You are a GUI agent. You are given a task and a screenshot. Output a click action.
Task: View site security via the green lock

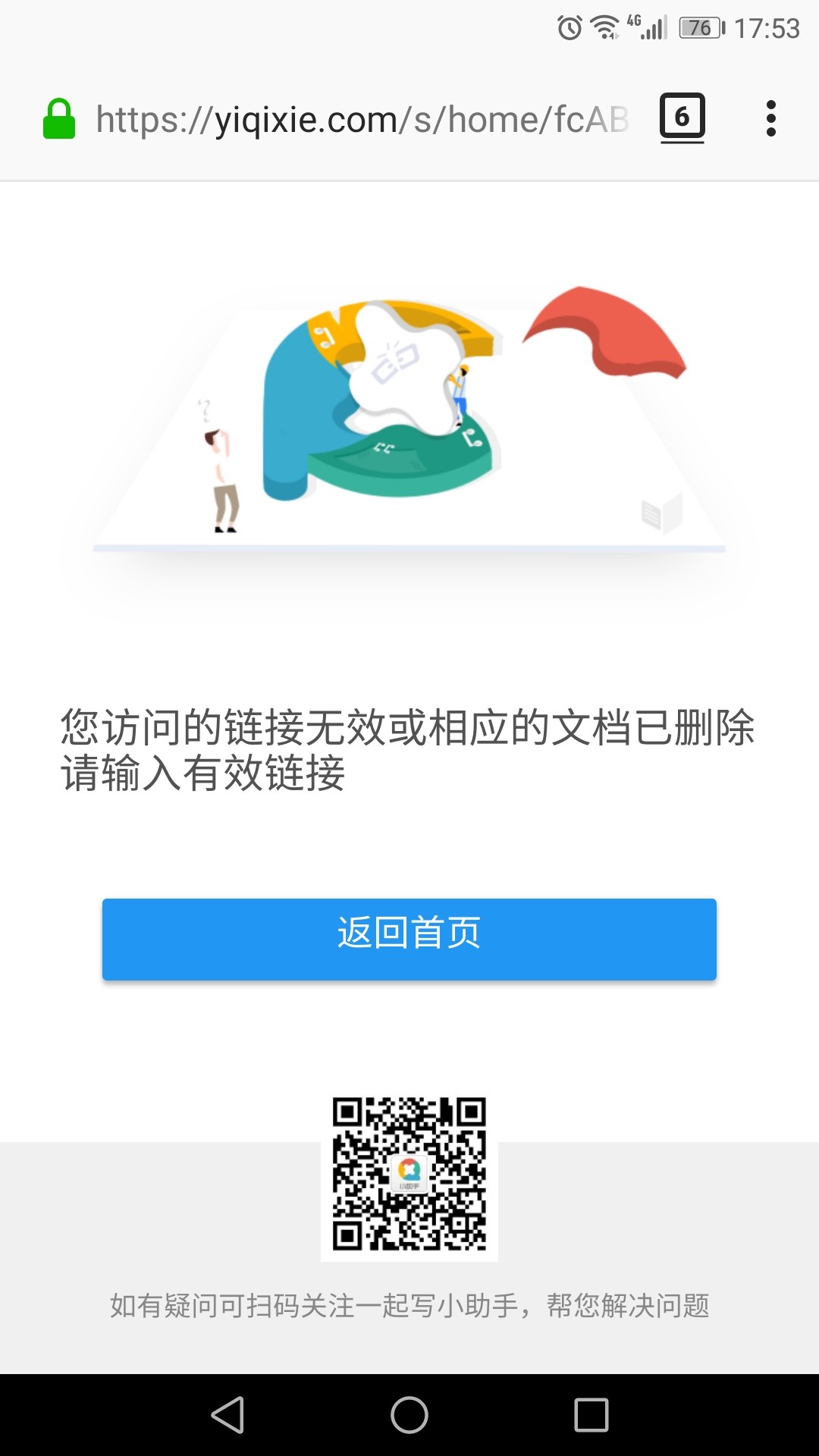click(59, 120)
